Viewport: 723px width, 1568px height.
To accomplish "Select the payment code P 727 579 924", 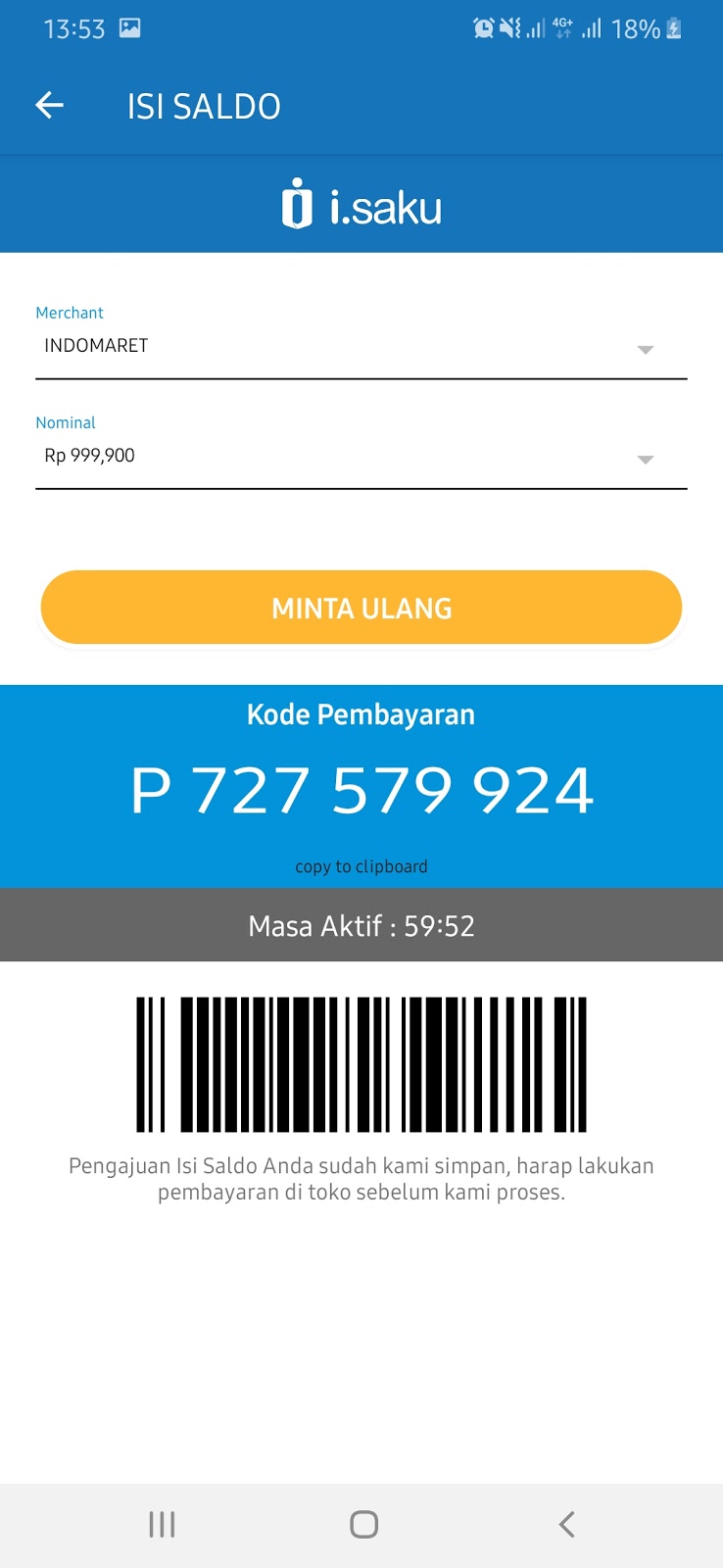I will 361,787.
